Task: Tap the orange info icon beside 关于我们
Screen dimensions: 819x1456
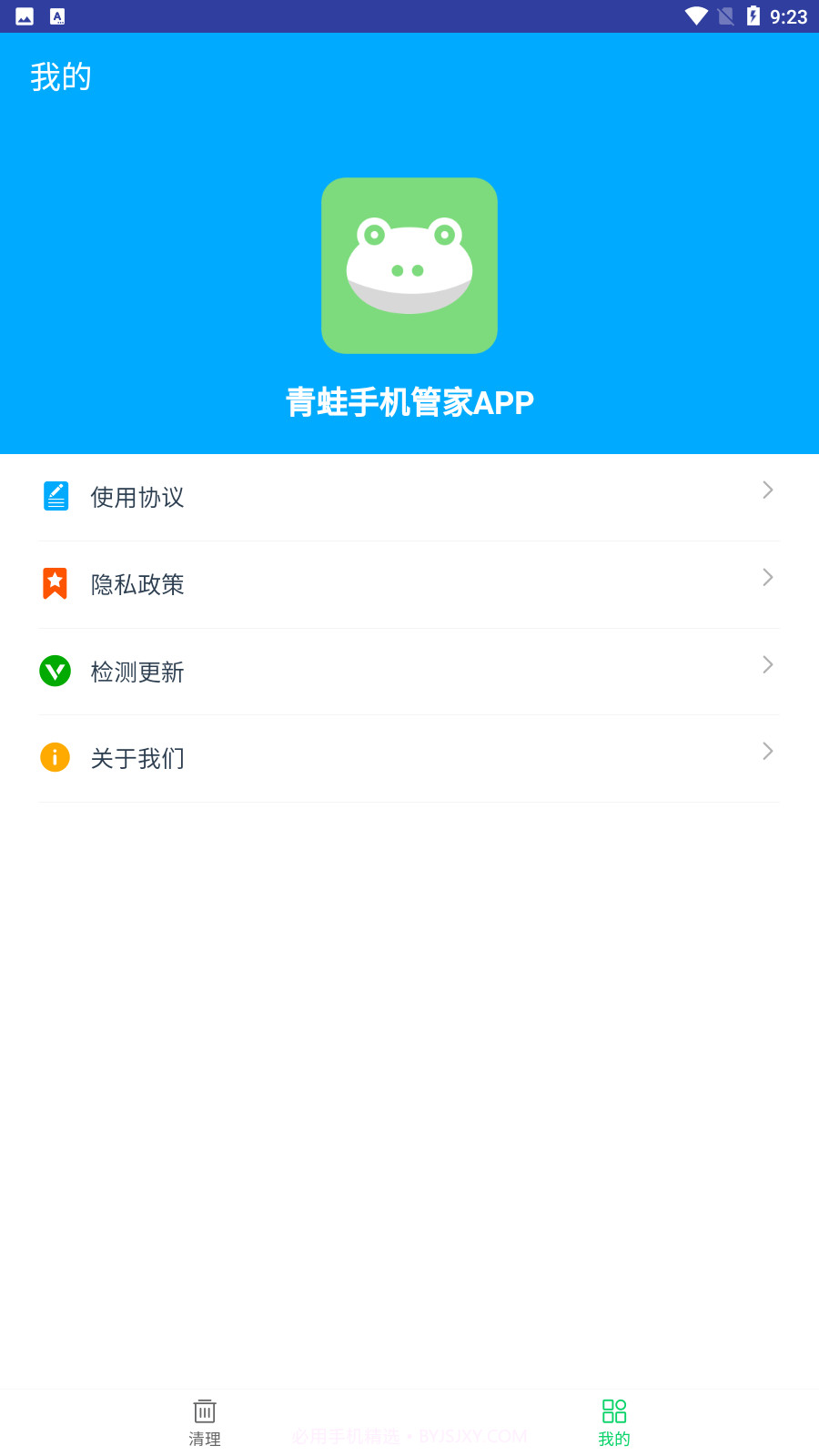Action: (x=56, y=758)
